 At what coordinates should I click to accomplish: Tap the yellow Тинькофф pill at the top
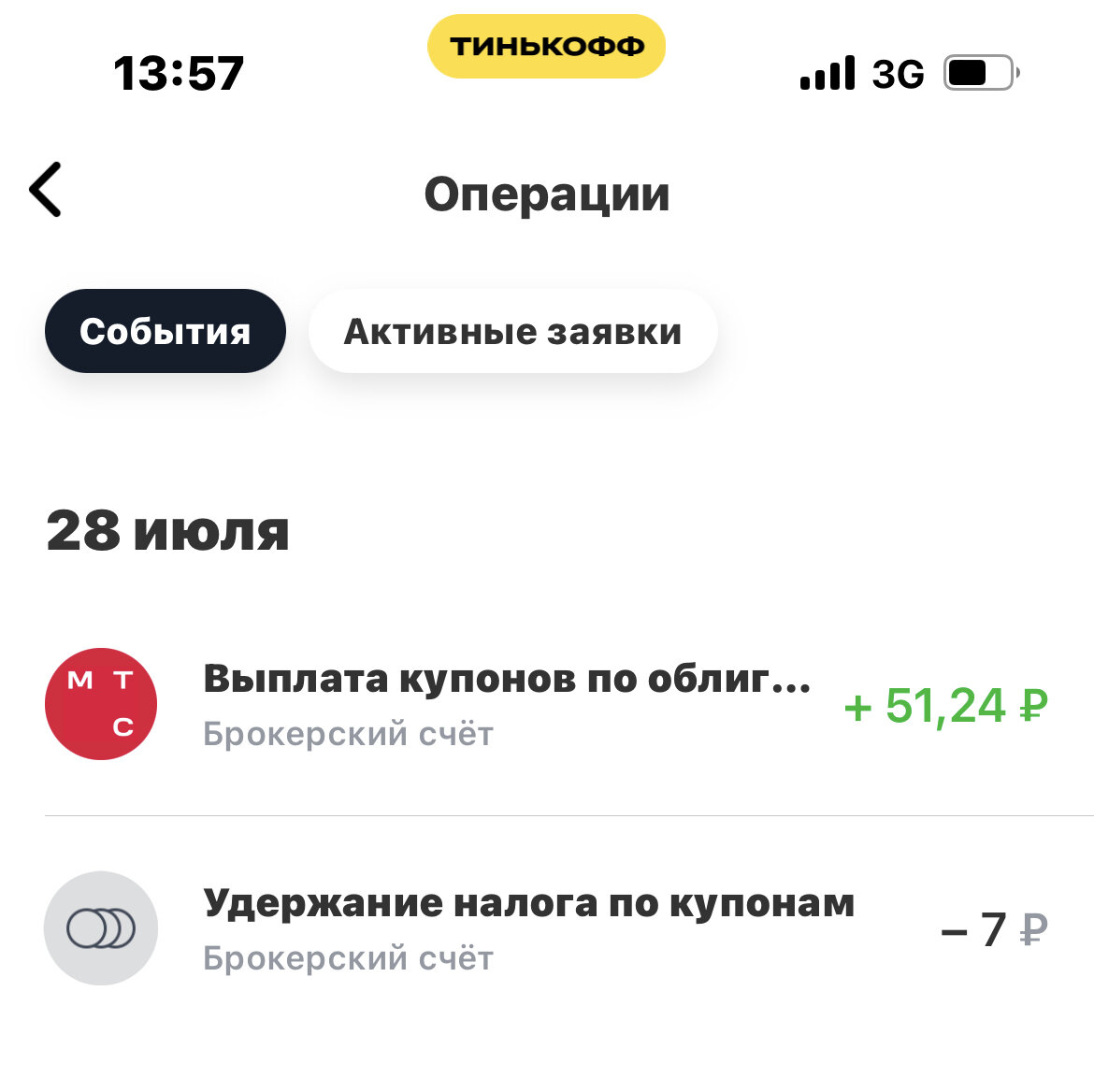click(x=546, y=46)
